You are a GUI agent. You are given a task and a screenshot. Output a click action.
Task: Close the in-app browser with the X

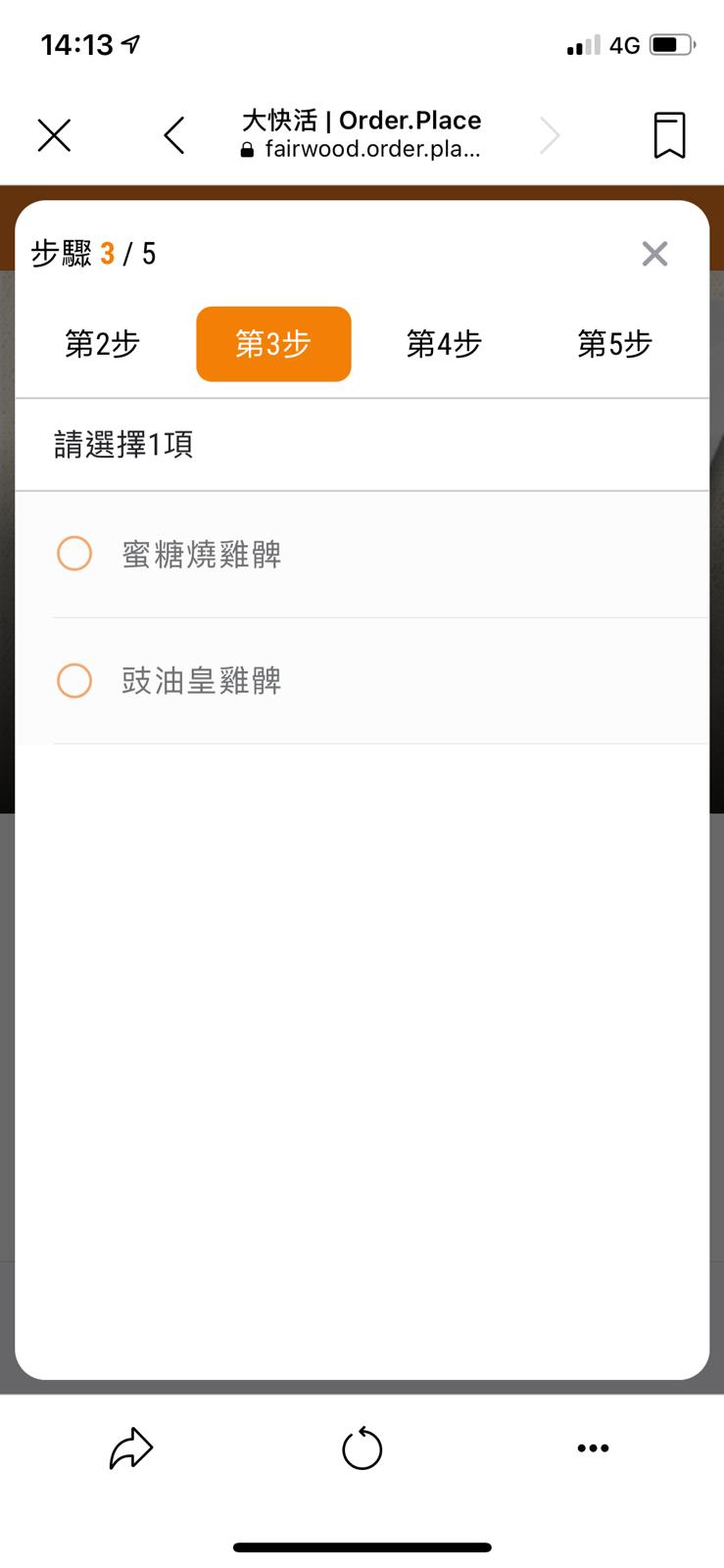click(x=54, y=135)
